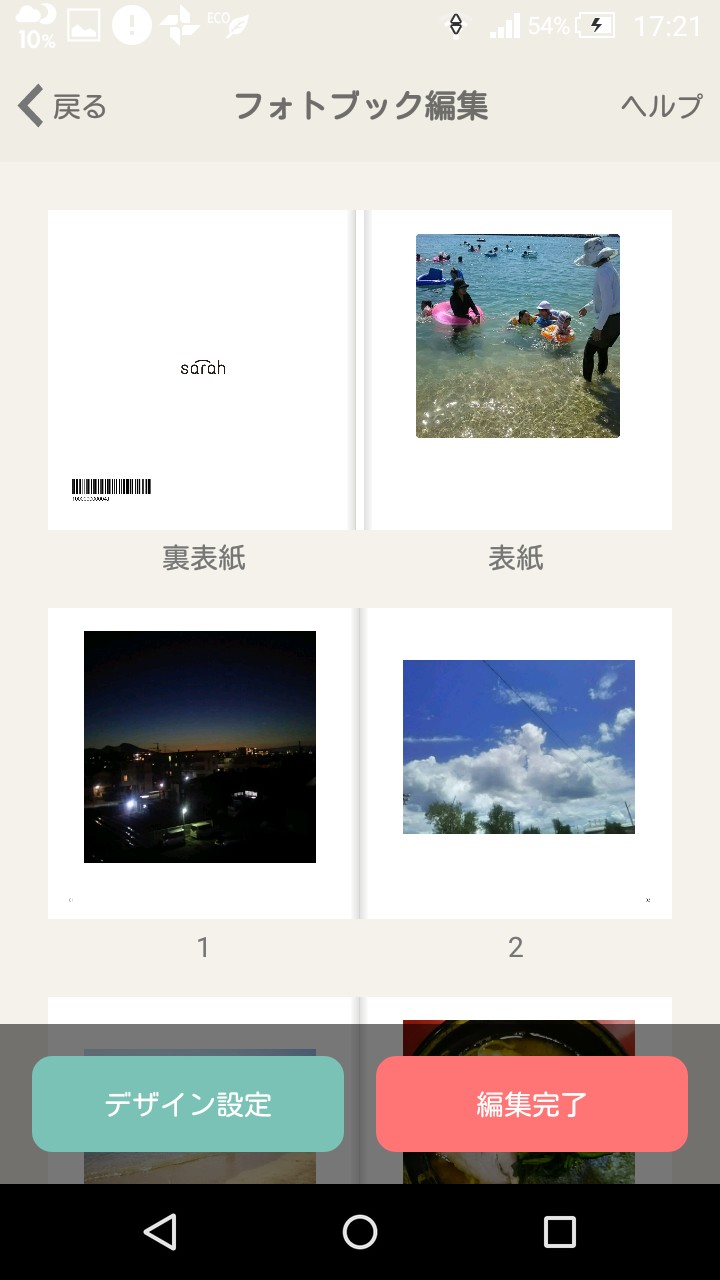Tap 編集完了 to finish editing
Screen dimensions: 720x1280
click(532, 1104)
